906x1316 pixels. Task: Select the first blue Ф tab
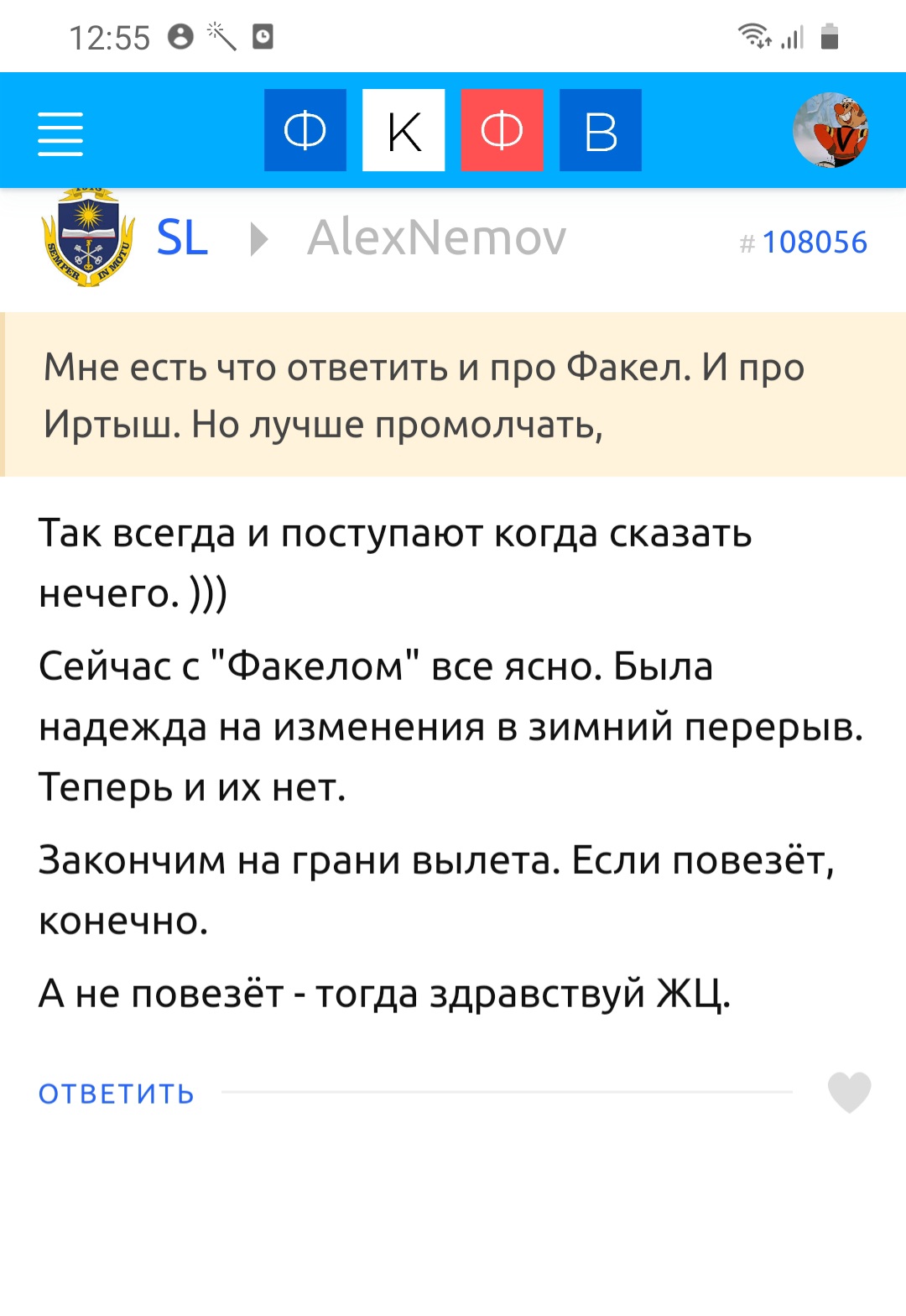coord(305,130)
